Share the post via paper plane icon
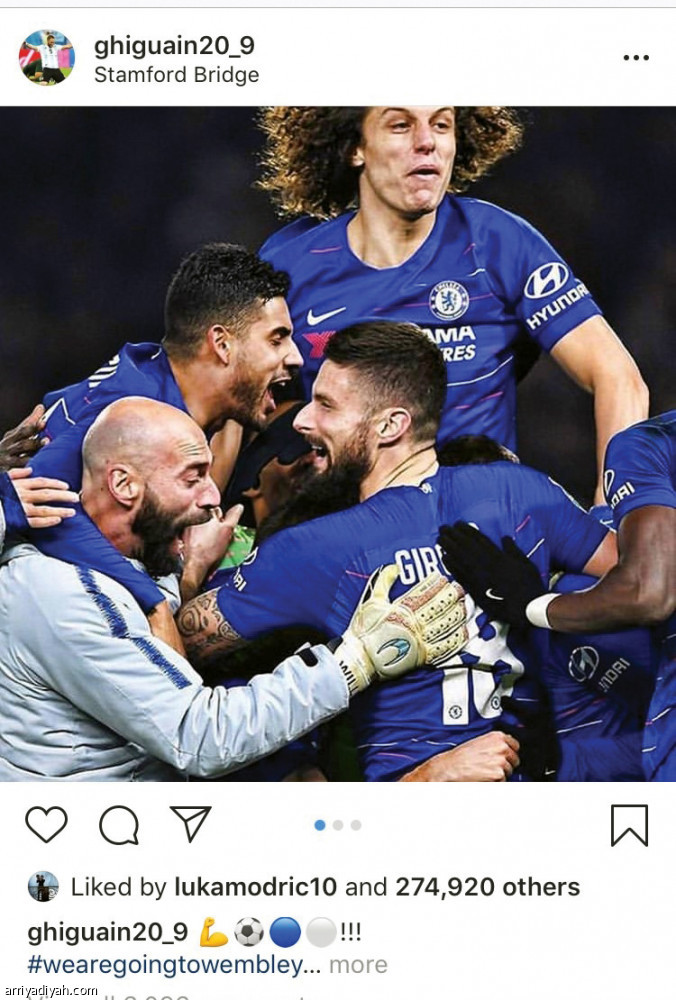The height and width of the screenshot is (1000, 676). click(x=190, y=824)
